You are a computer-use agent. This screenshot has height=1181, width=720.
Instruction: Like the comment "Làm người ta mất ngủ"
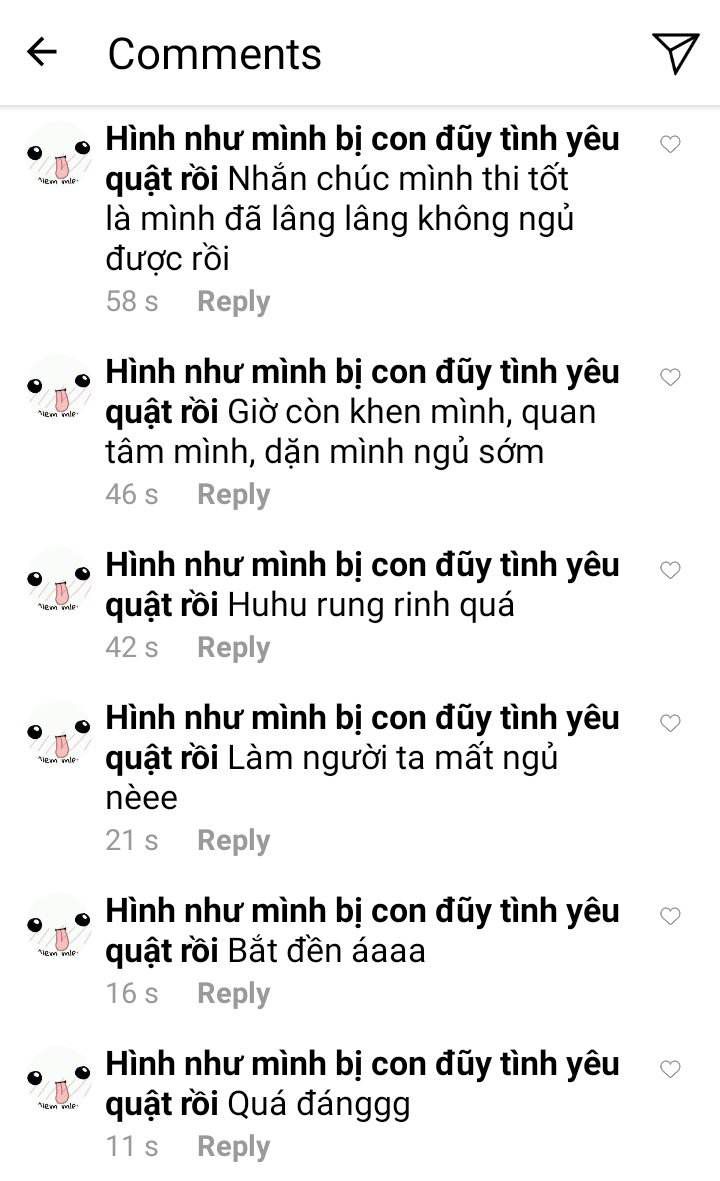tap(670, 723)
